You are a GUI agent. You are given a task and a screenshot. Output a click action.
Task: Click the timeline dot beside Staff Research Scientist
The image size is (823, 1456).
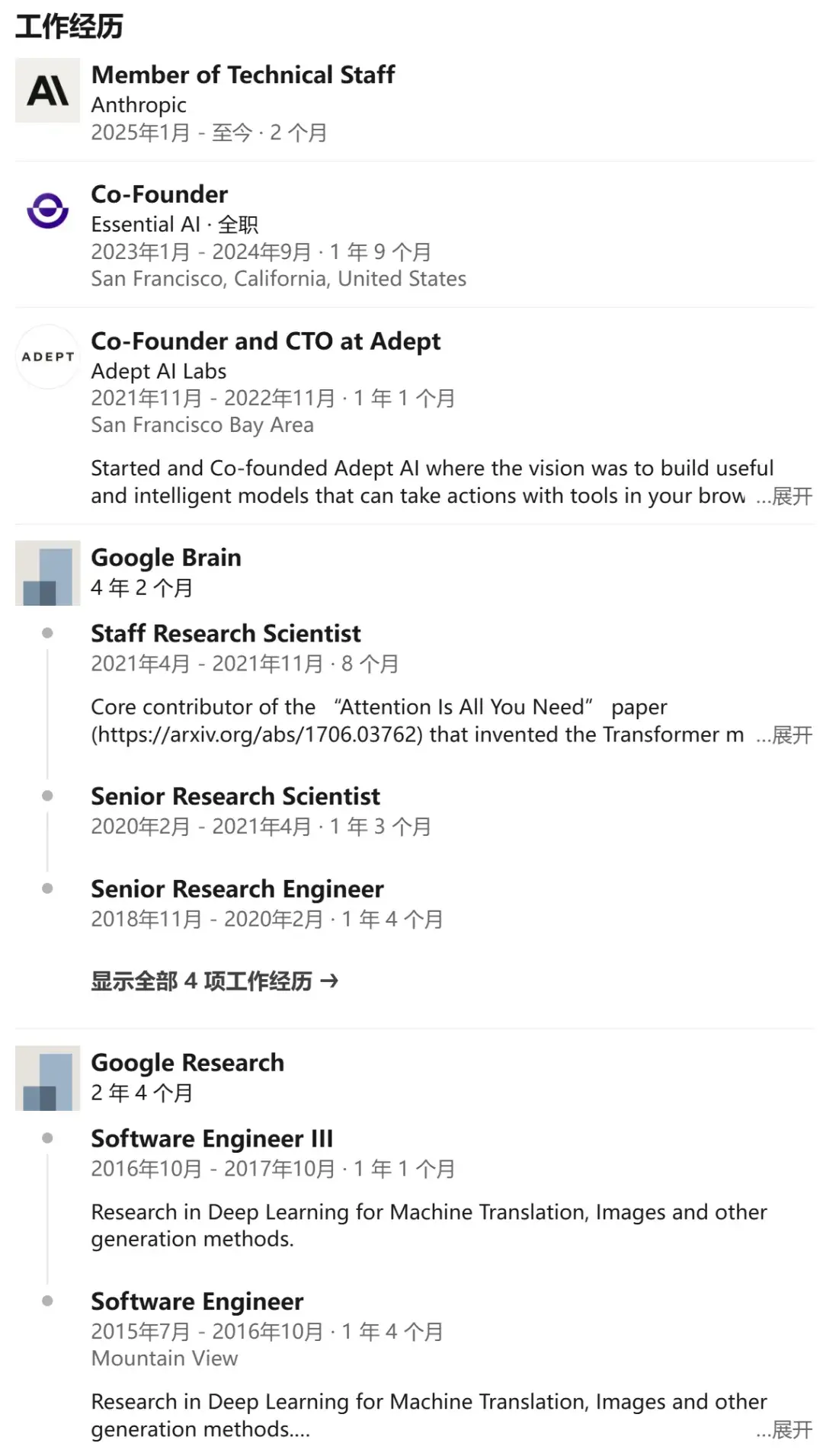click(49, 631)
